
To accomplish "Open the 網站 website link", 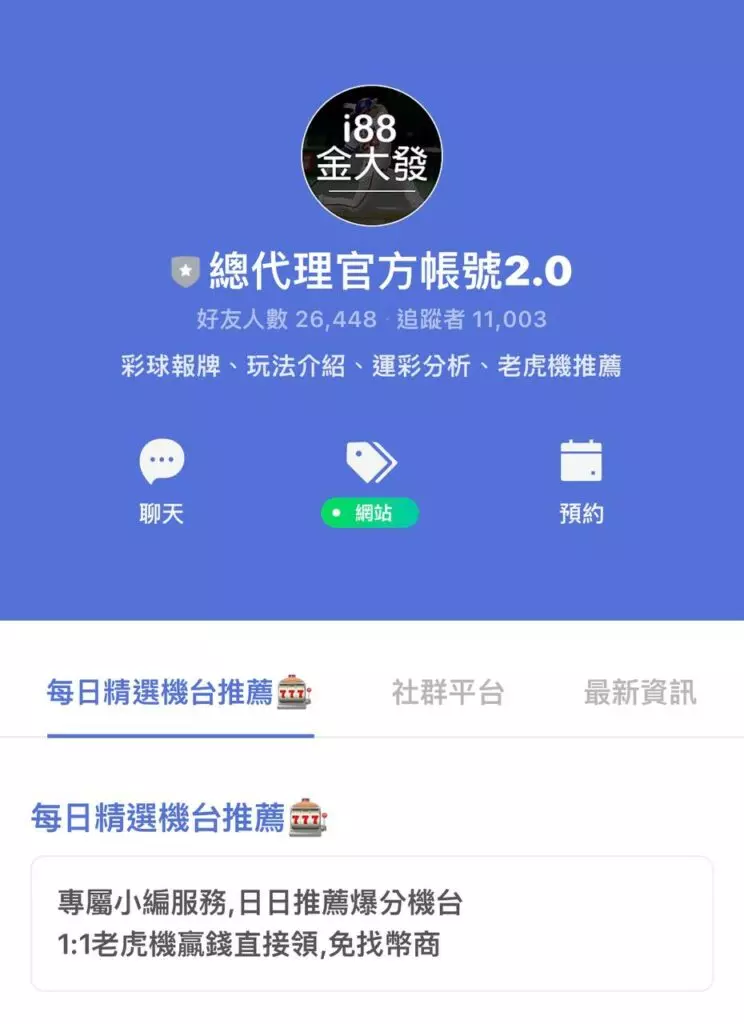I will point(370,481).
